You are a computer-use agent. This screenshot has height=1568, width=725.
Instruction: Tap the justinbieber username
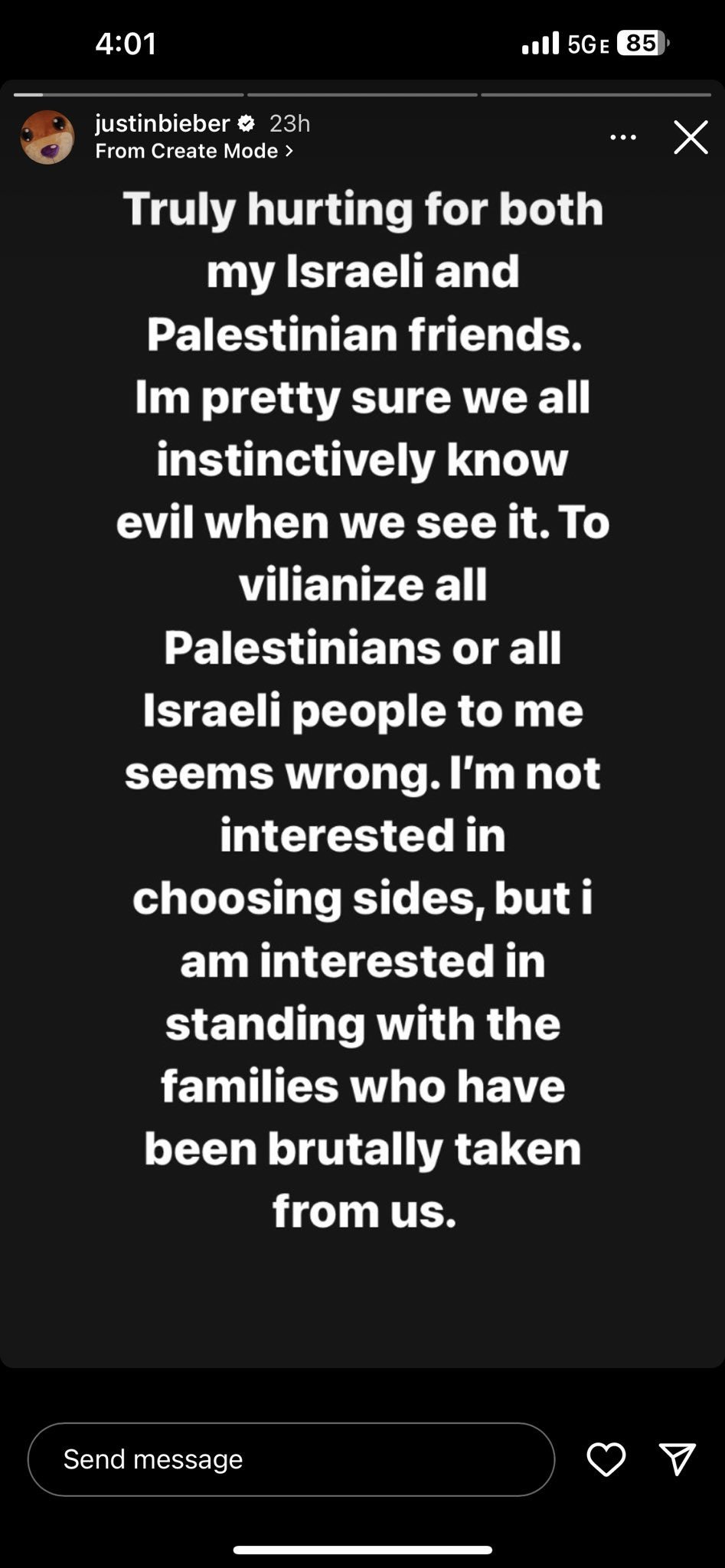(162, 123)
